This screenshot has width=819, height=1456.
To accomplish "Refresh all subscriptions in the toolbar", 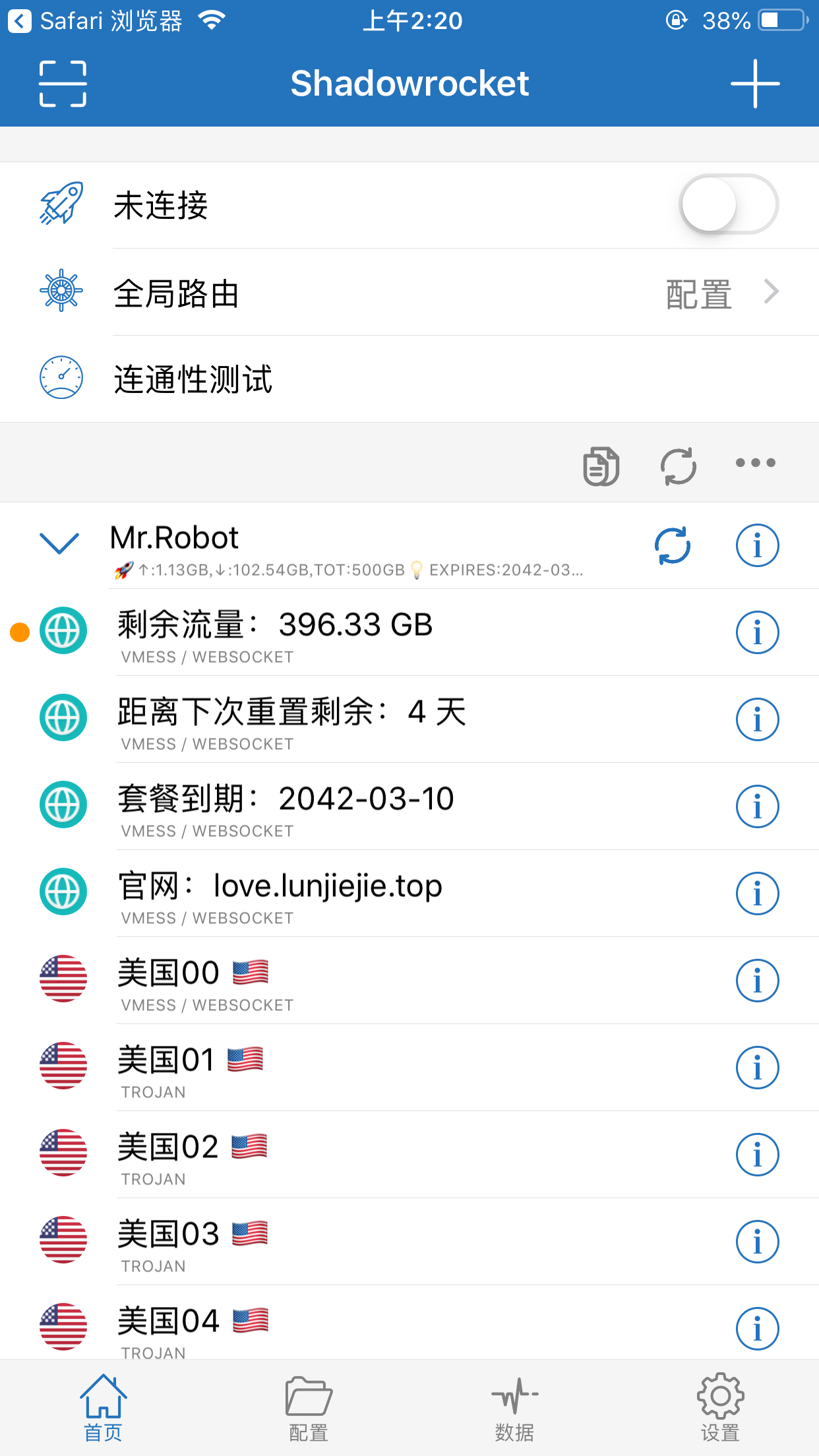I will (679, 466).
